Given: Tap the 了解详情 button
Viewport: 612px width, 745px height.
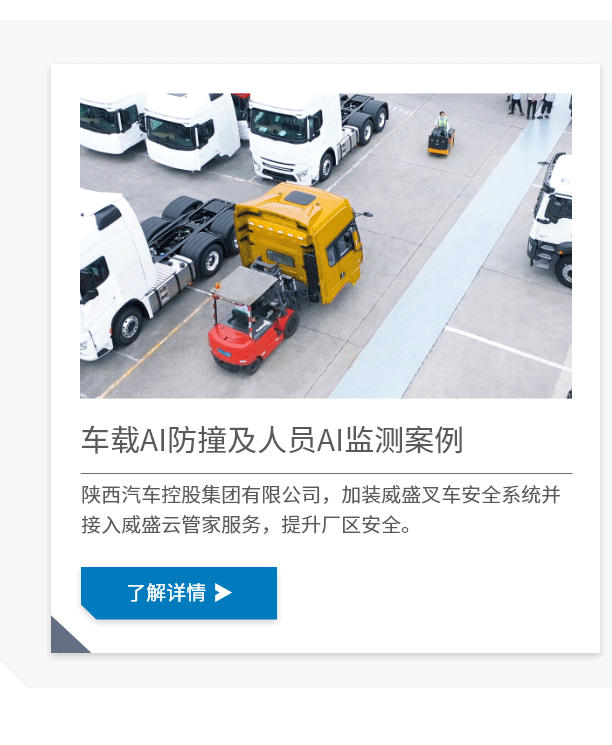Looking at the screenshot, I should point(179,592).
